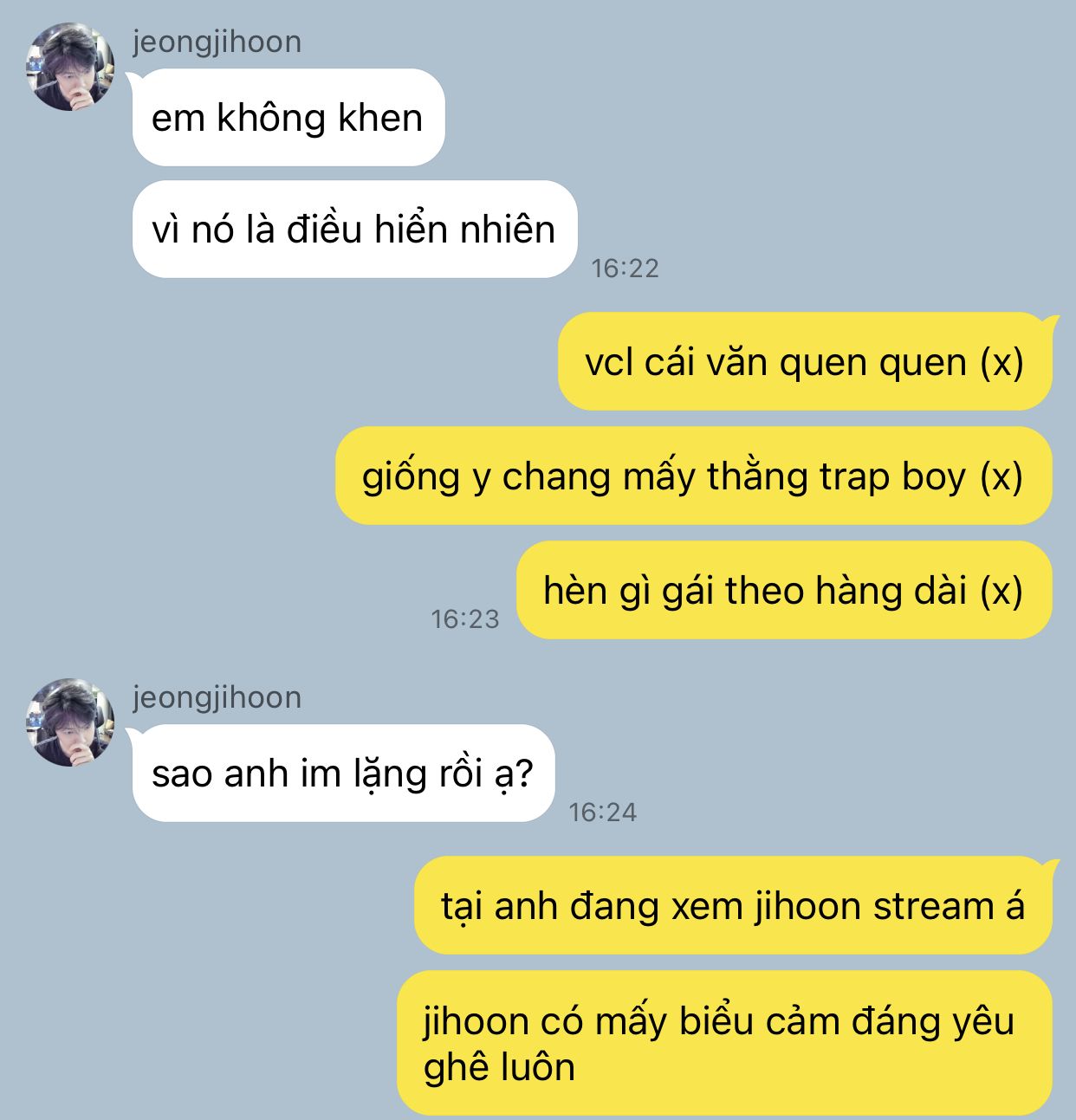
Task: Open jeongjihoon's avatar beside "em không khen"
Action: [70, 67]
